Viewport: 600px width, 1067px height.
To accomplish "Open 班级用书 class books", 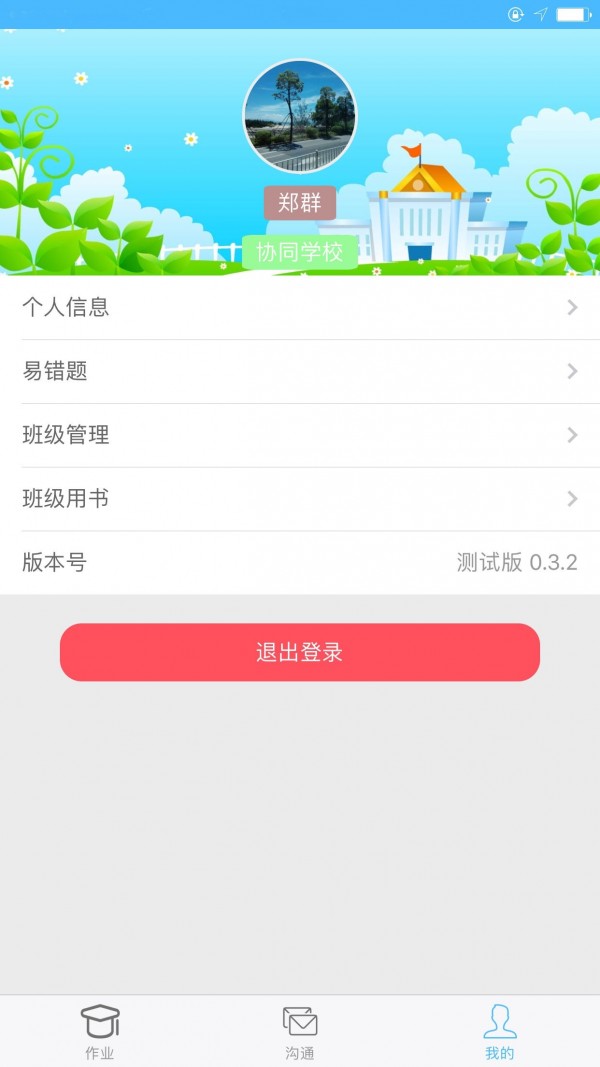I will pyautogui.click(x=300, y=499).
